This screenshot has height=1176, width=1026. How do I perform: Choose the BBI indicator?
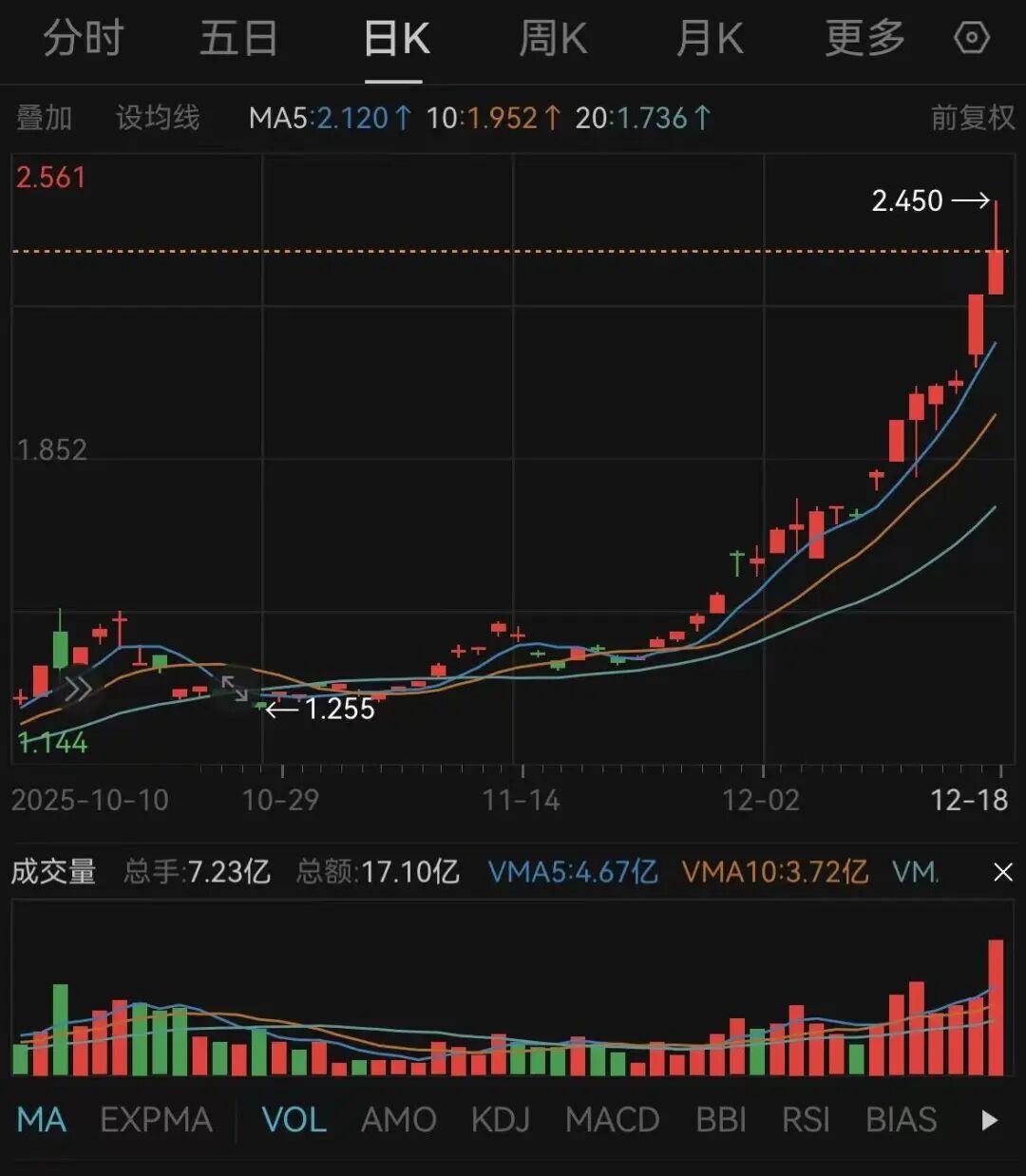(720, 1120)
